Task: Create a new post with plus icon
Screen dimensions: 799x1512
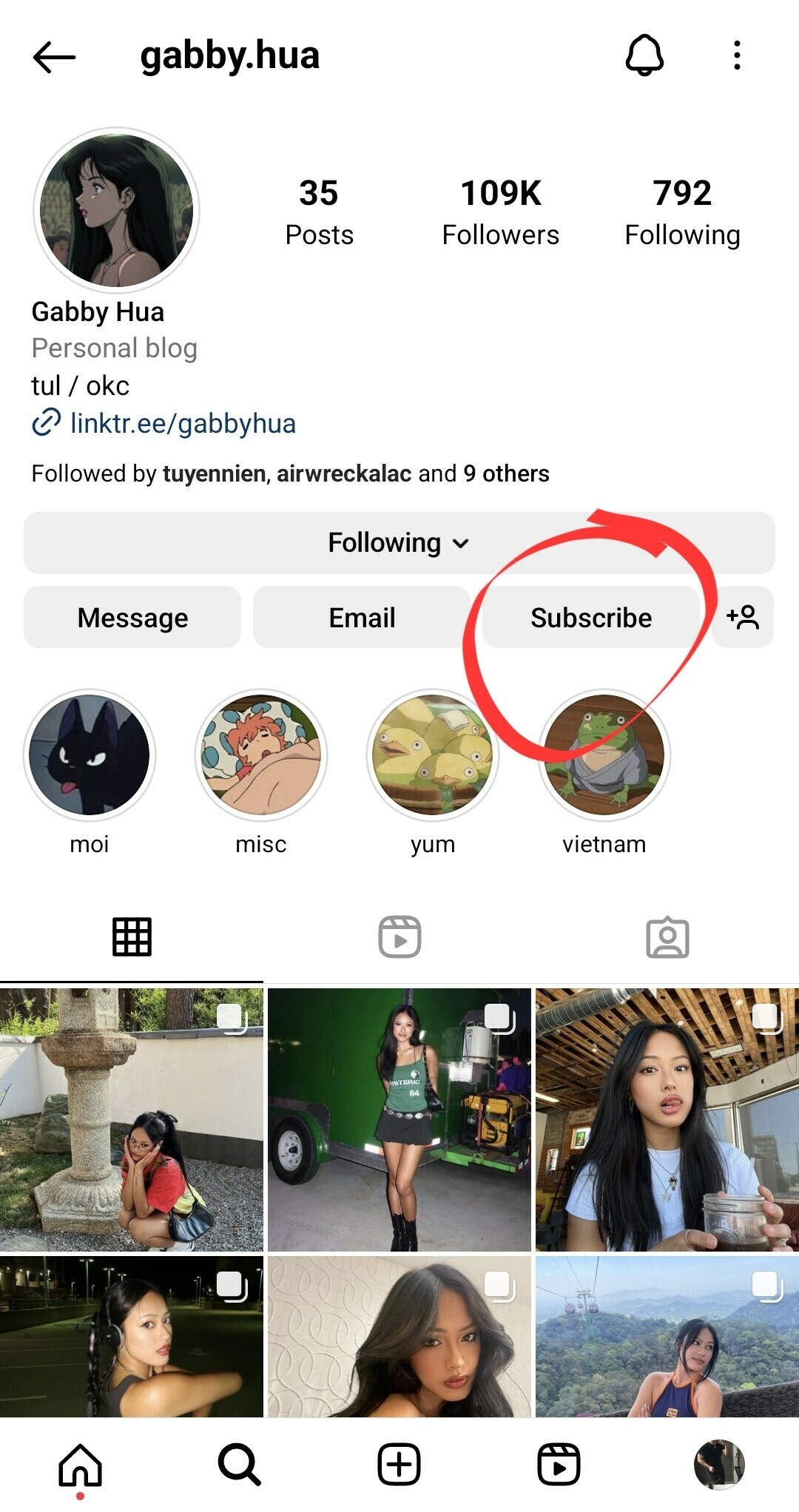Action: click(399, 1464)
